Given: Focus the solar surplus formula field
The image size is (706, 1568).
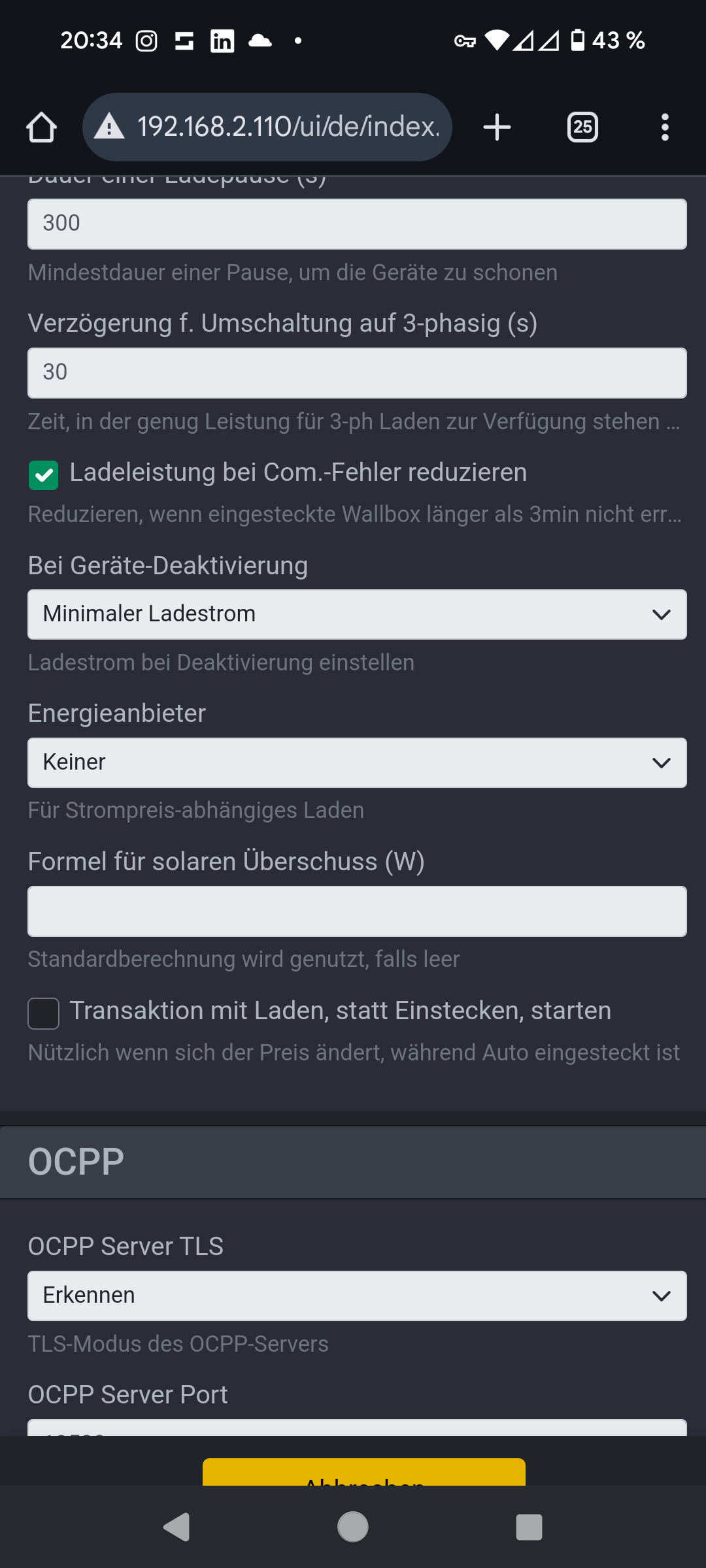Looking at the screenshot, I should (x=357, y=911).
